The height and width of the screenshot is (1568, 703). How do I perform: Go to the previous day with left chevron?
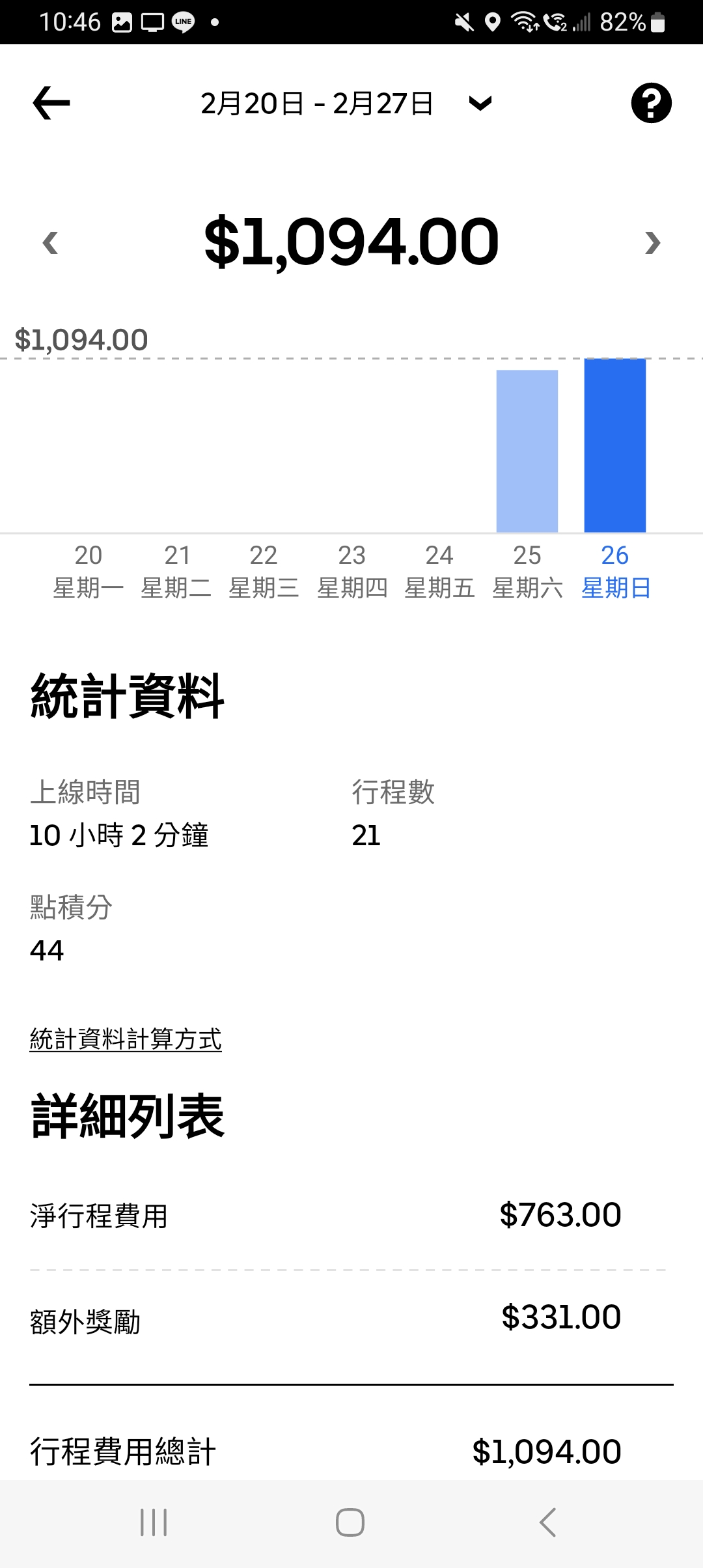50,243
